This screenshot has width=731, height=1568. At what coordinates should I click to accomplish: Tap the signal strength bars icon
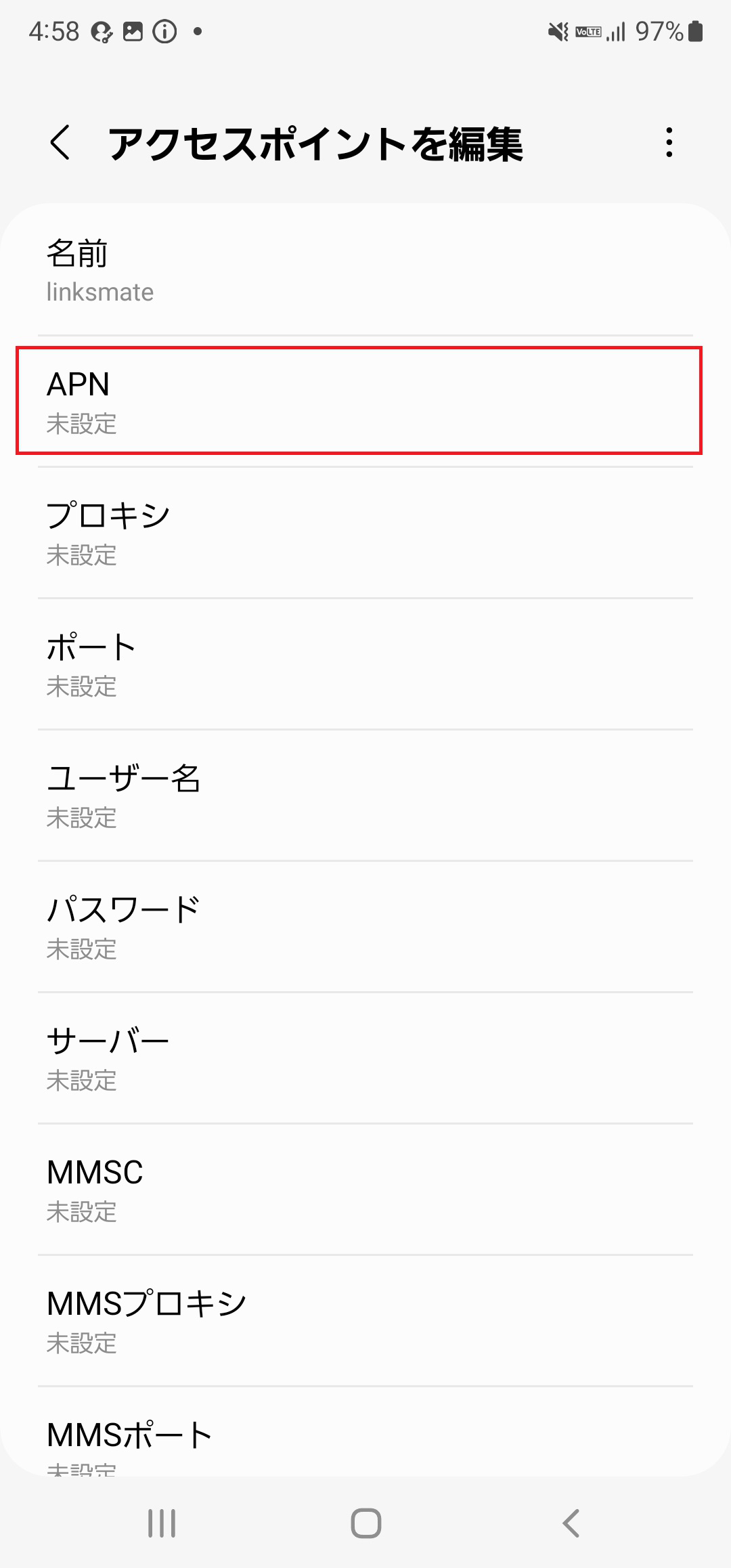(x=615, y=30)
